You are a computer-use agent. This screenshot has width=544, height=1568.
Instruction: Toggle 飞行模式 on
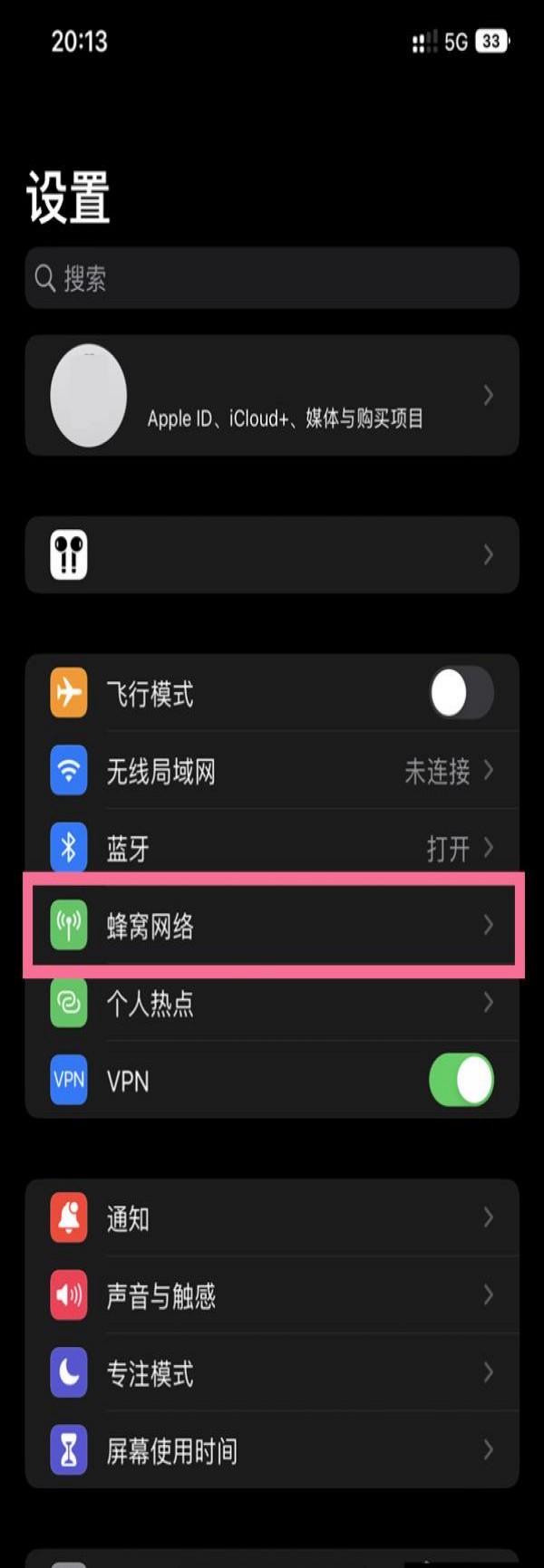(461, 693)
